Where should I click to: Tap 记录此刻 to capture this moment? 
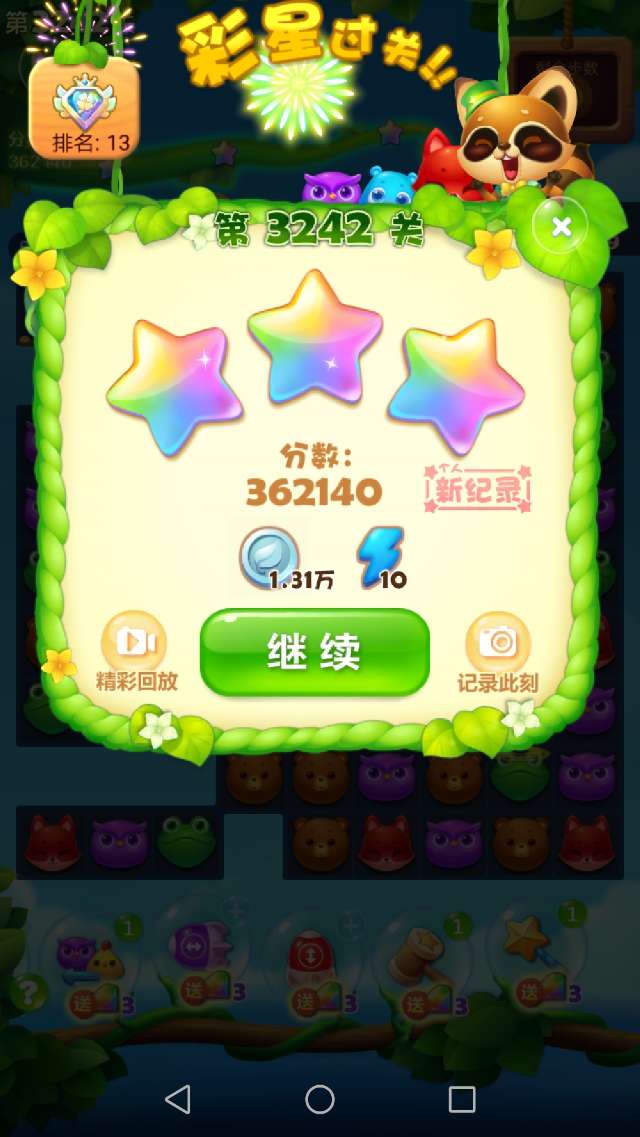pyautogui.click(x=497, y=653)
